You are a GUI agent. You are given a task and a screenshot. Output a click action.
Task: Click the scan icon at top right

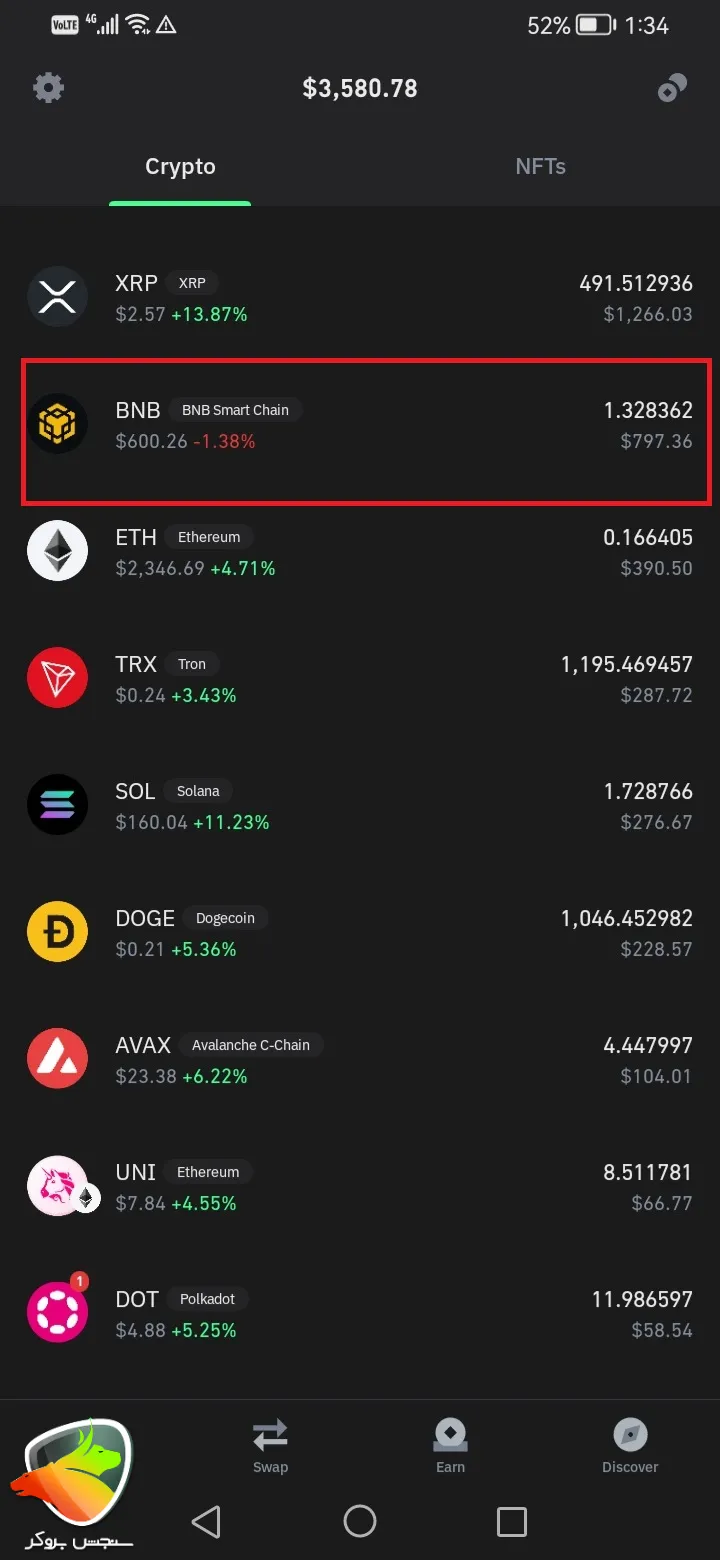(x=672, y=88)
